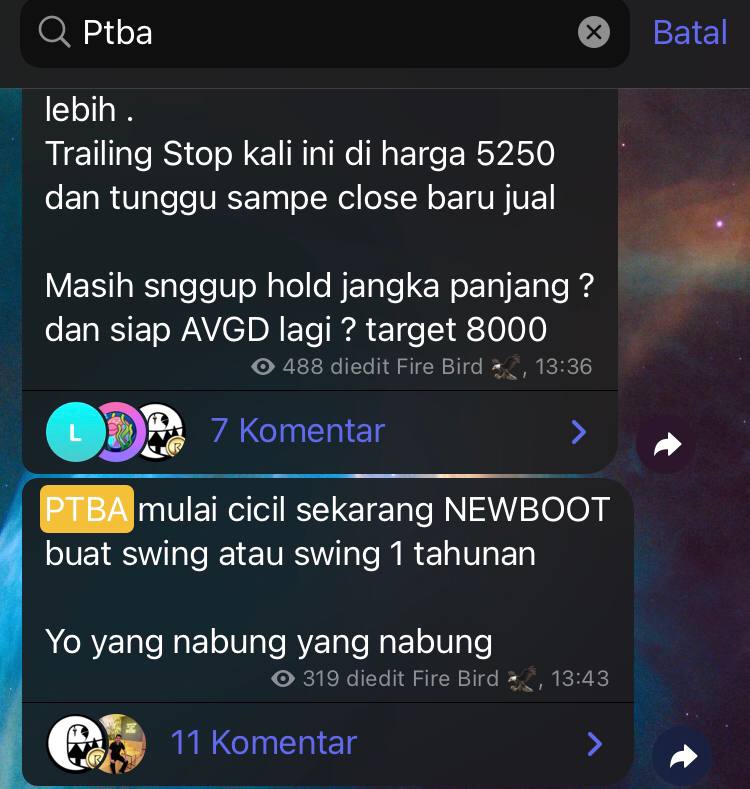Tap the teal L commenter avatar
The width and height of the screenshot is (750, 789).
pos(75,431)
